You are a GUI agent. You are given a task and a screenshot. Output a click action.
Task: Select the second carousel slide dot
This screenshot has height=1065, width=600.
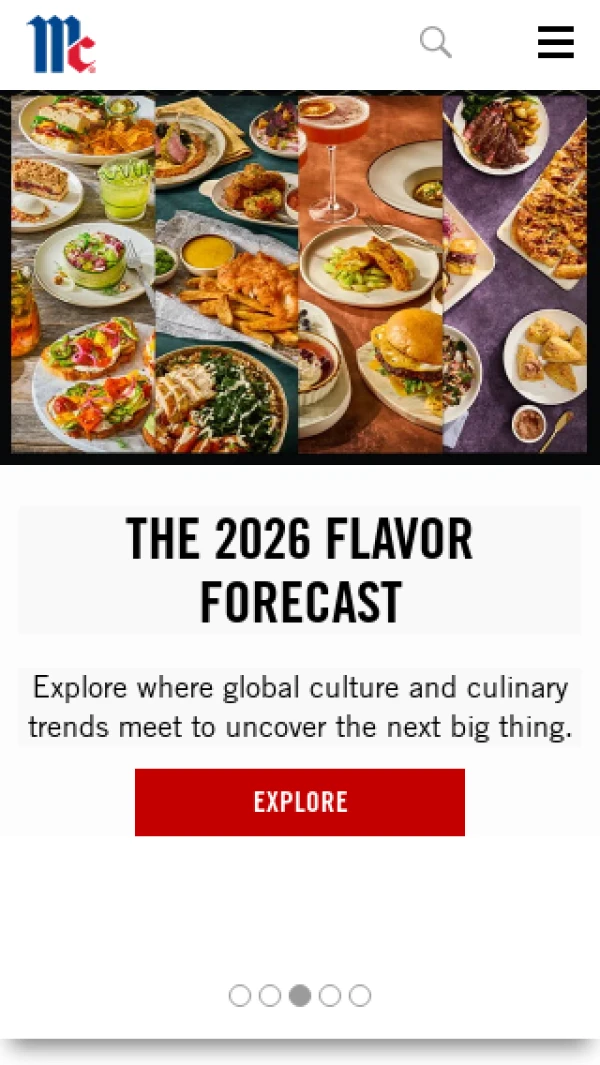[270, 996]
